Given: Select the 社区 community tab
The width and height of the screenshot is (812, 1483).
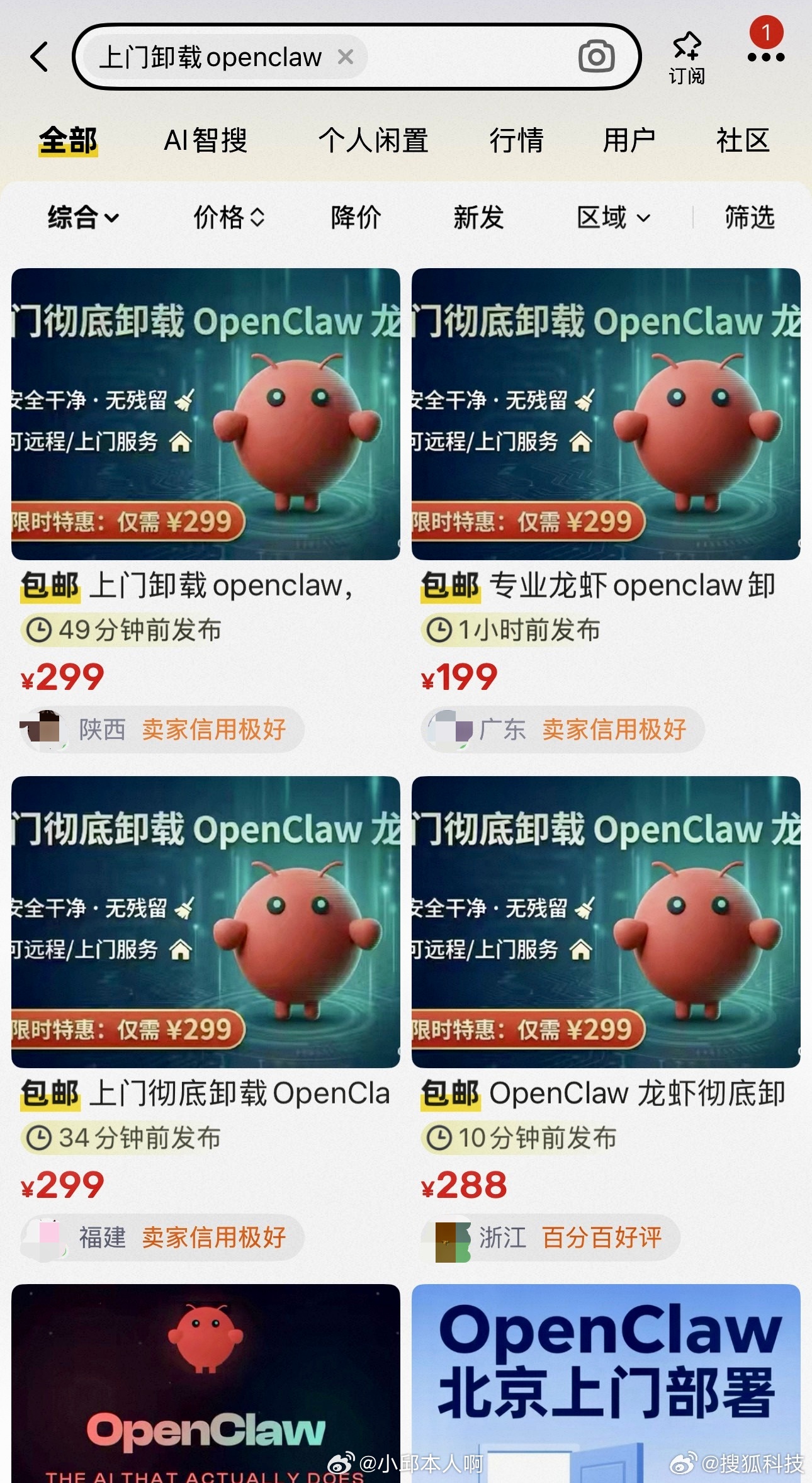Looking at the screenshot, I should click(x=742, y=140).
